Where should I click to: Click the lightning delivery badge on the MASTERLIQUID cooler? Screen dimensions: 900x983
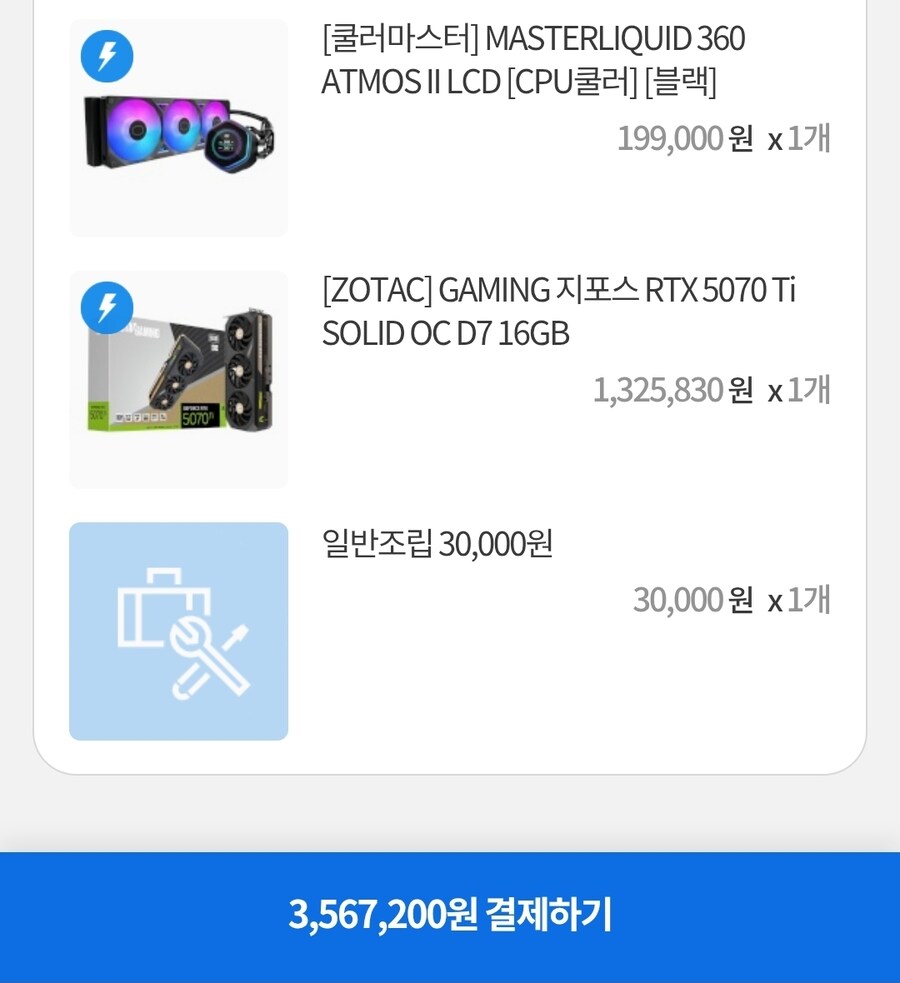coord(106,56)
